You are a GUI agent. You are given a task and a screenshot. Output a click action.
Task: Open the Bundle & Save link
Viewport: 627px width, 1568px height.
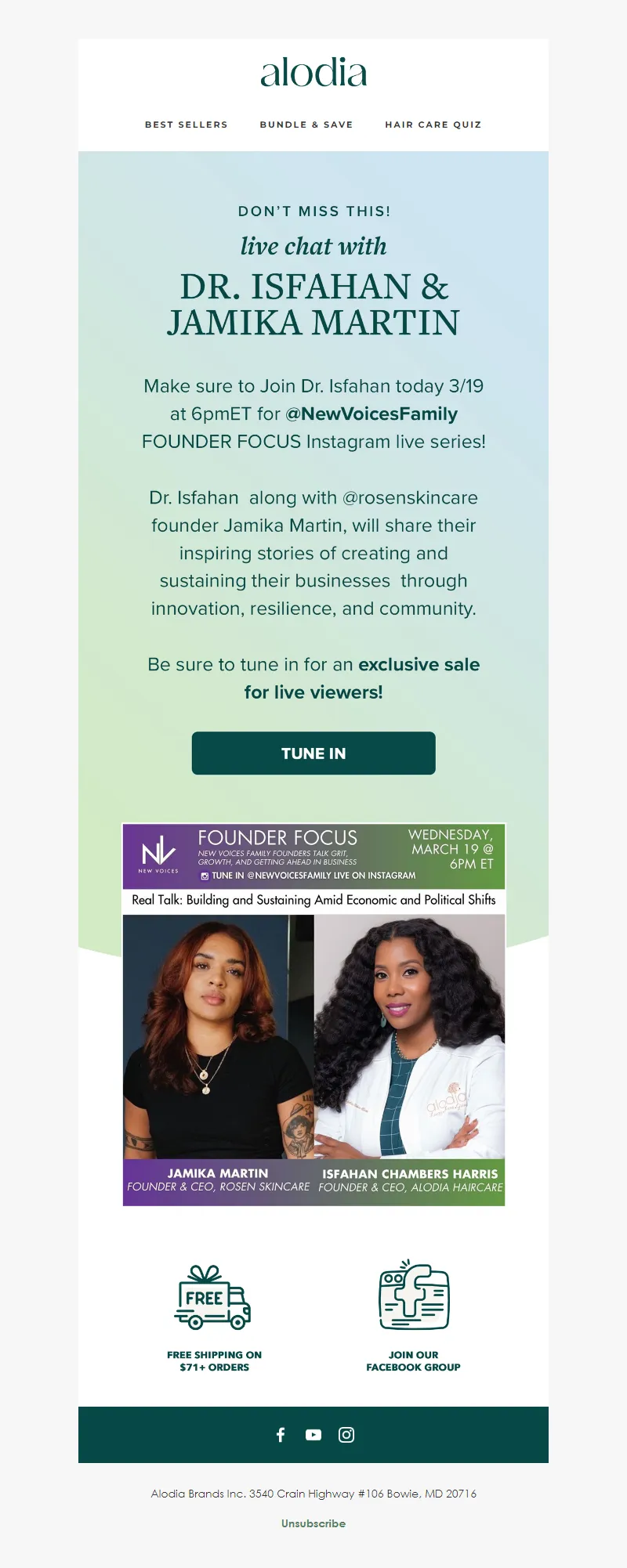click(x=306, y=125)
